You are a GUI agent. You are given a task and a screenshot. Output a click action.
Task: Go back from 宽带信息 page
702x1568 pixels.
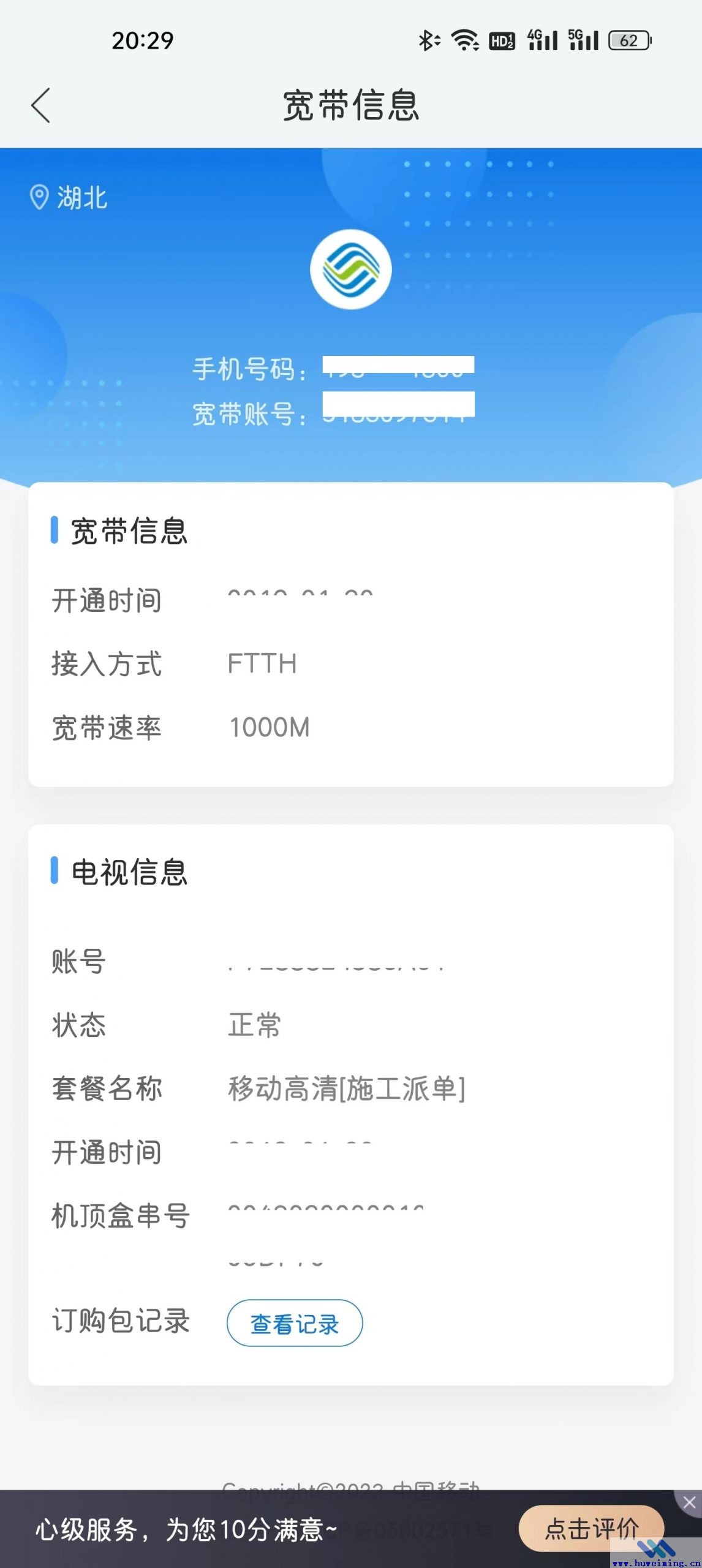tap(40, 105)
